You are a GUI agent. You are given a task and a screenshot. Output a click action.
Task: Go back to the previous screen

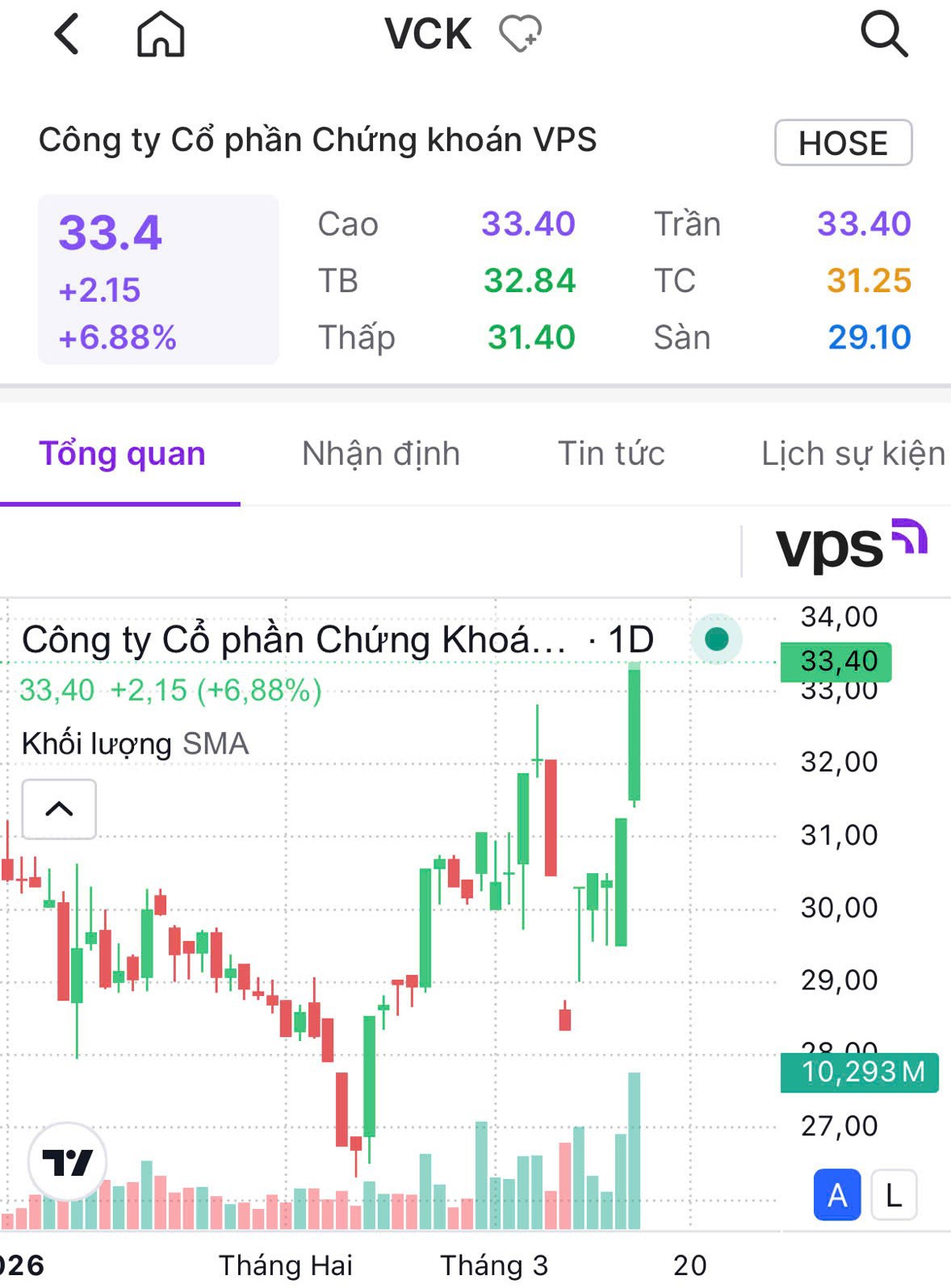pyautogui.click(x=66, y=35)
